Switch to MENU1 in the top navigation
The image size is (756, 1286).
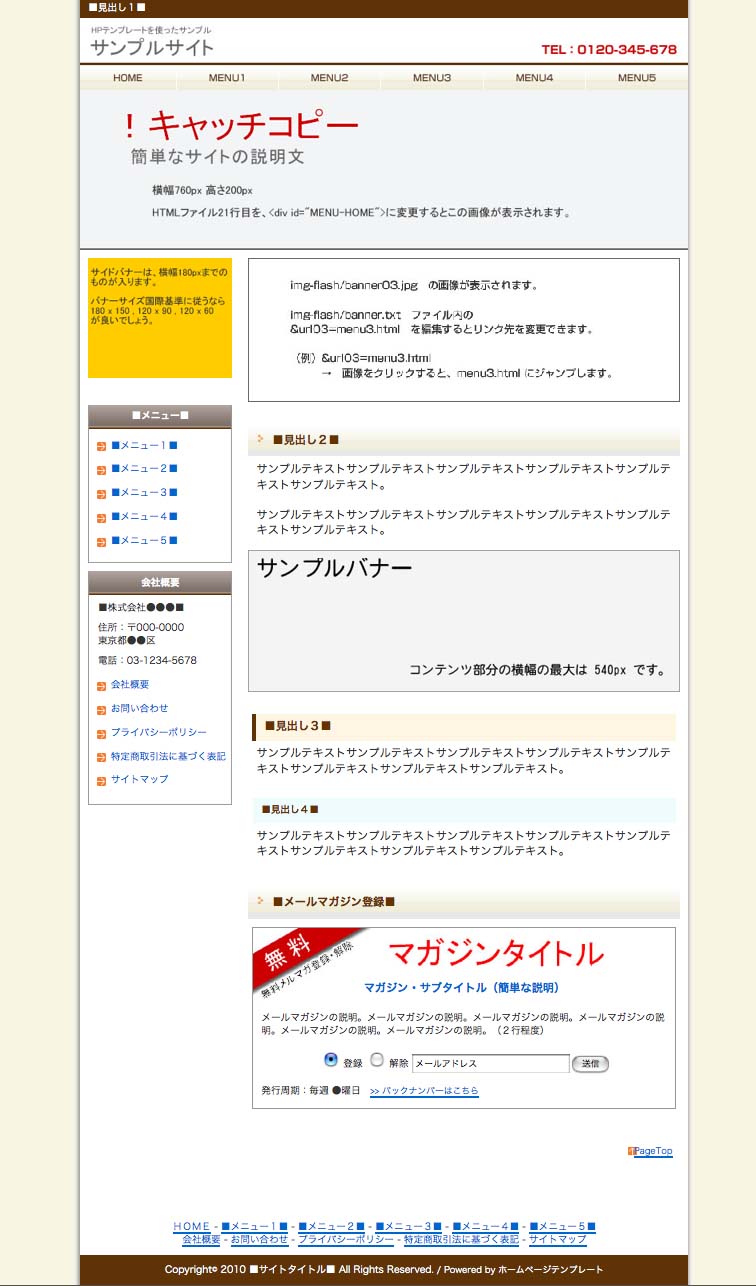point(228,78)
